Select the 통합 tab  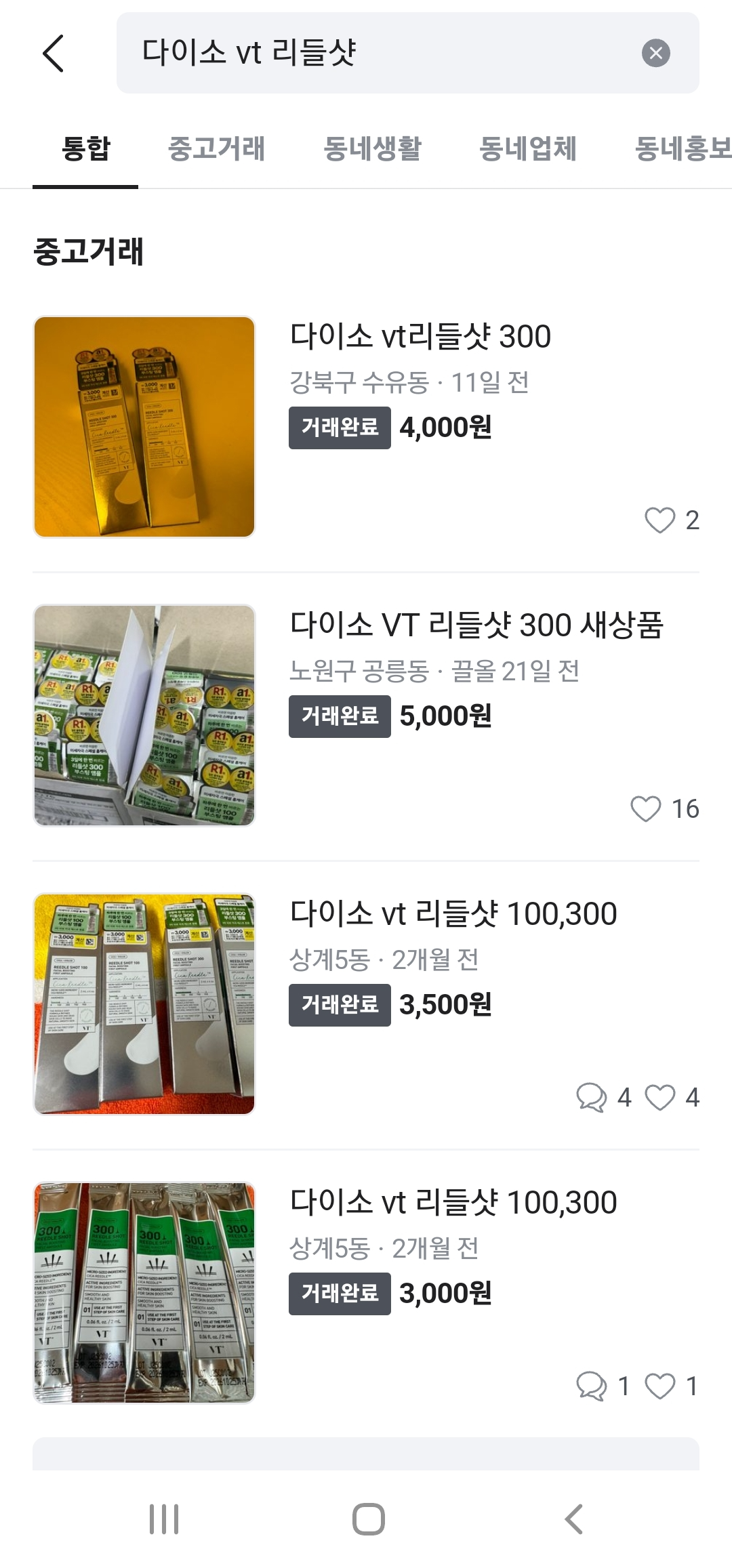[85, 149]
